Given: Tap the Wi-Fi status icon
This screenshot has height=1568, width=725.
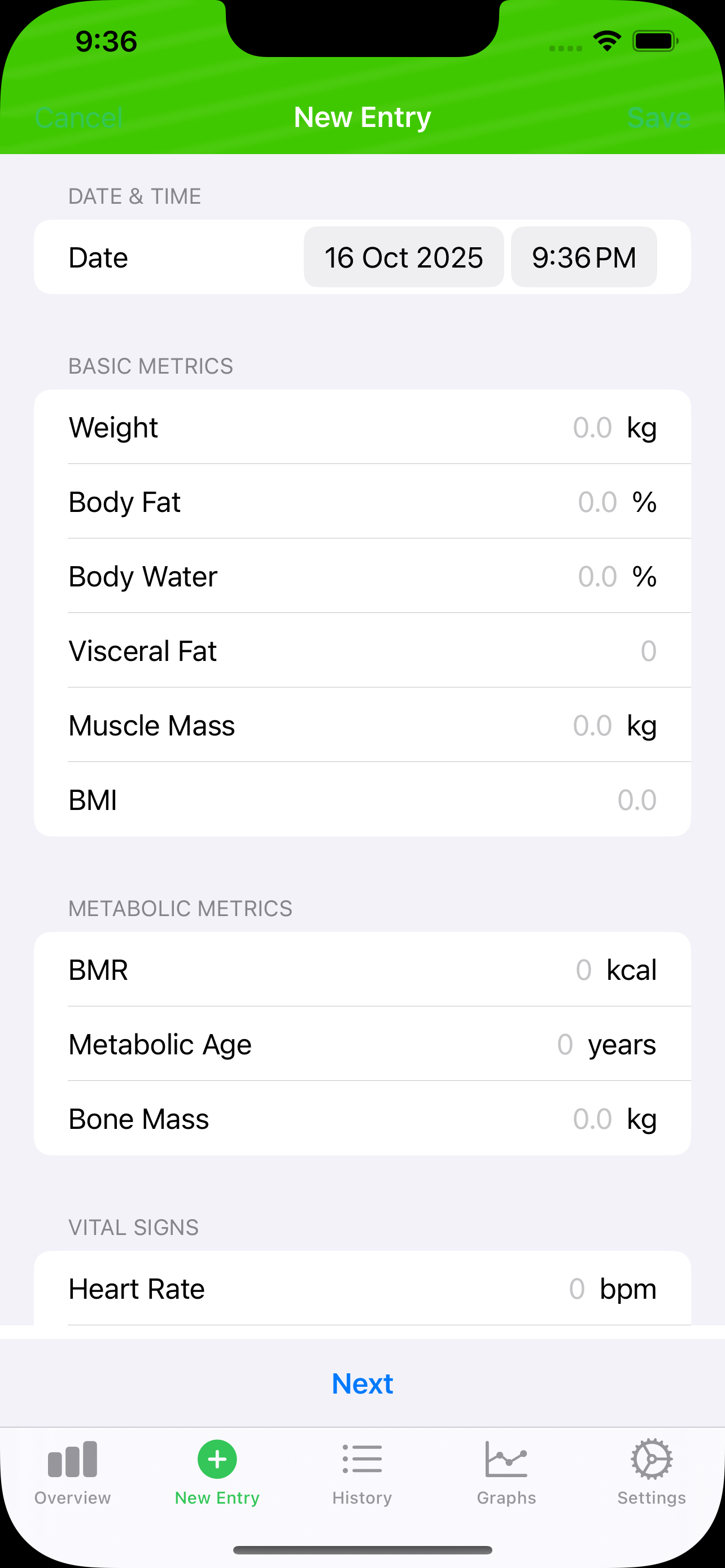Looking at the screenshot, I should pyautogui.click(x=606, y=40).
